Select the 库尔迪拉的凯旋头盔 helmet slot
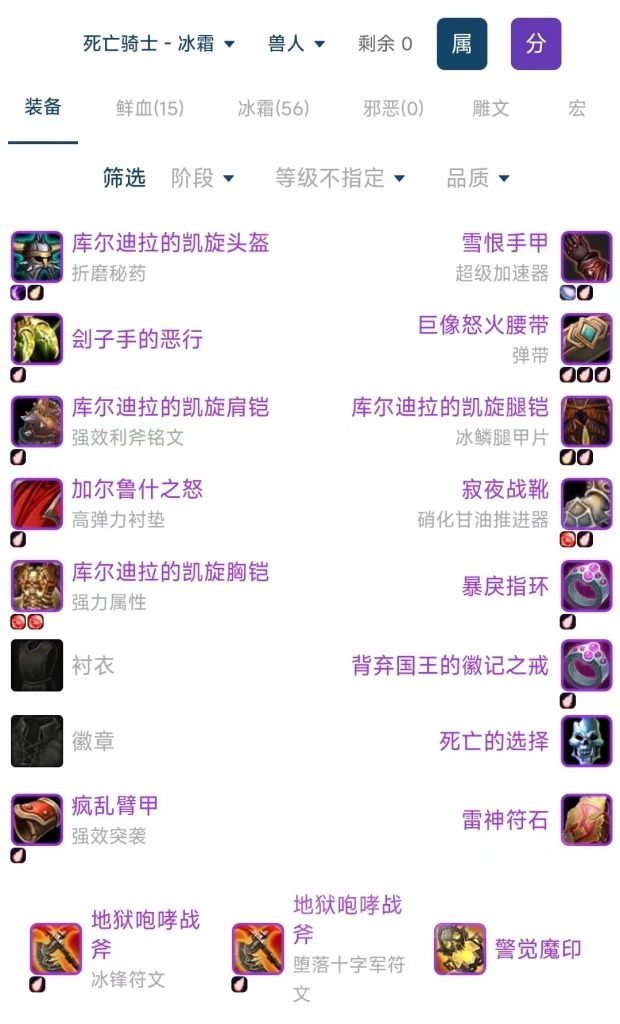Screen dimensions: 620x1024 (170, 243)
